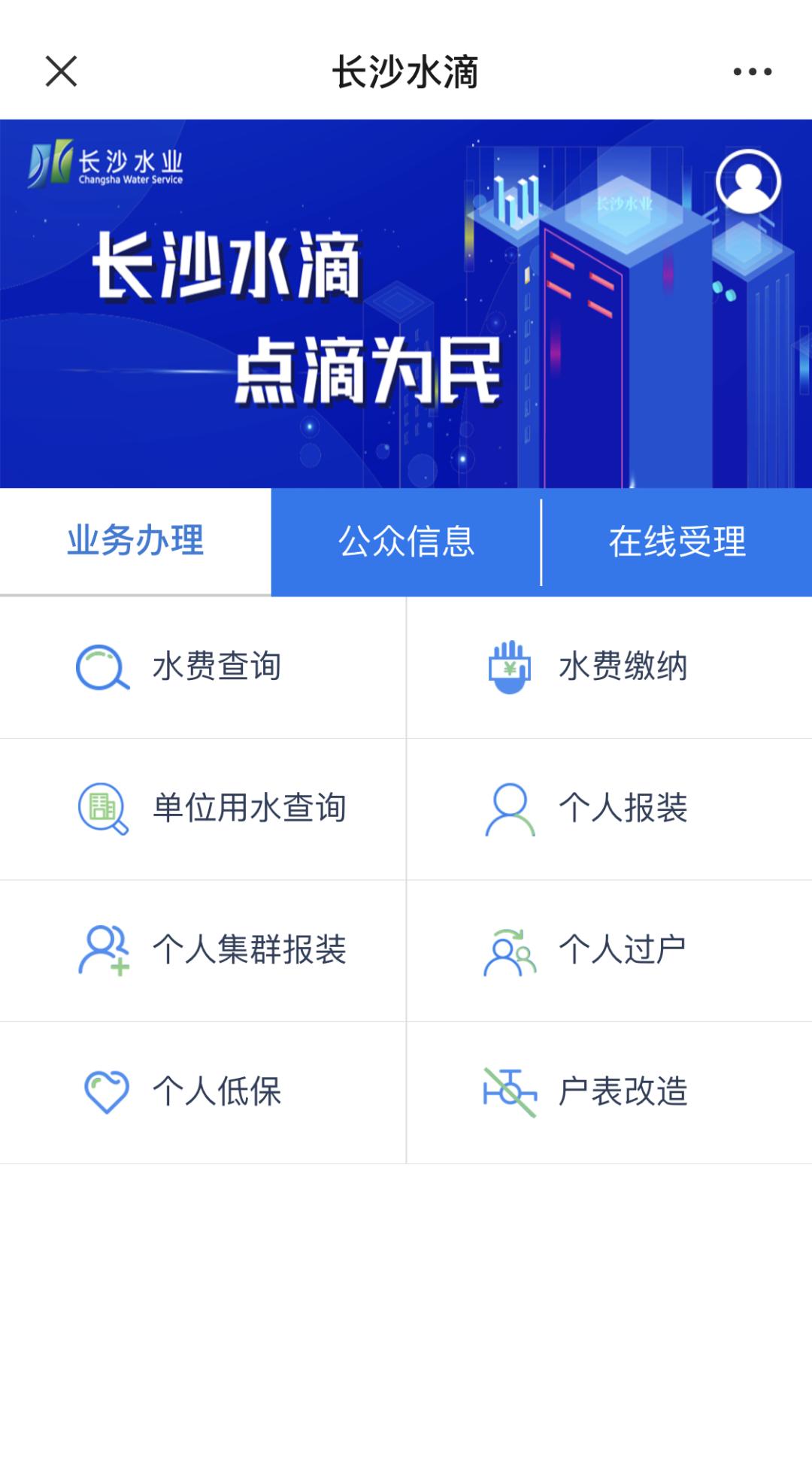Switch to the 在线受理 tab
Image resolution: width=812 pixels, height=1475 pixels.
(677, 541)
